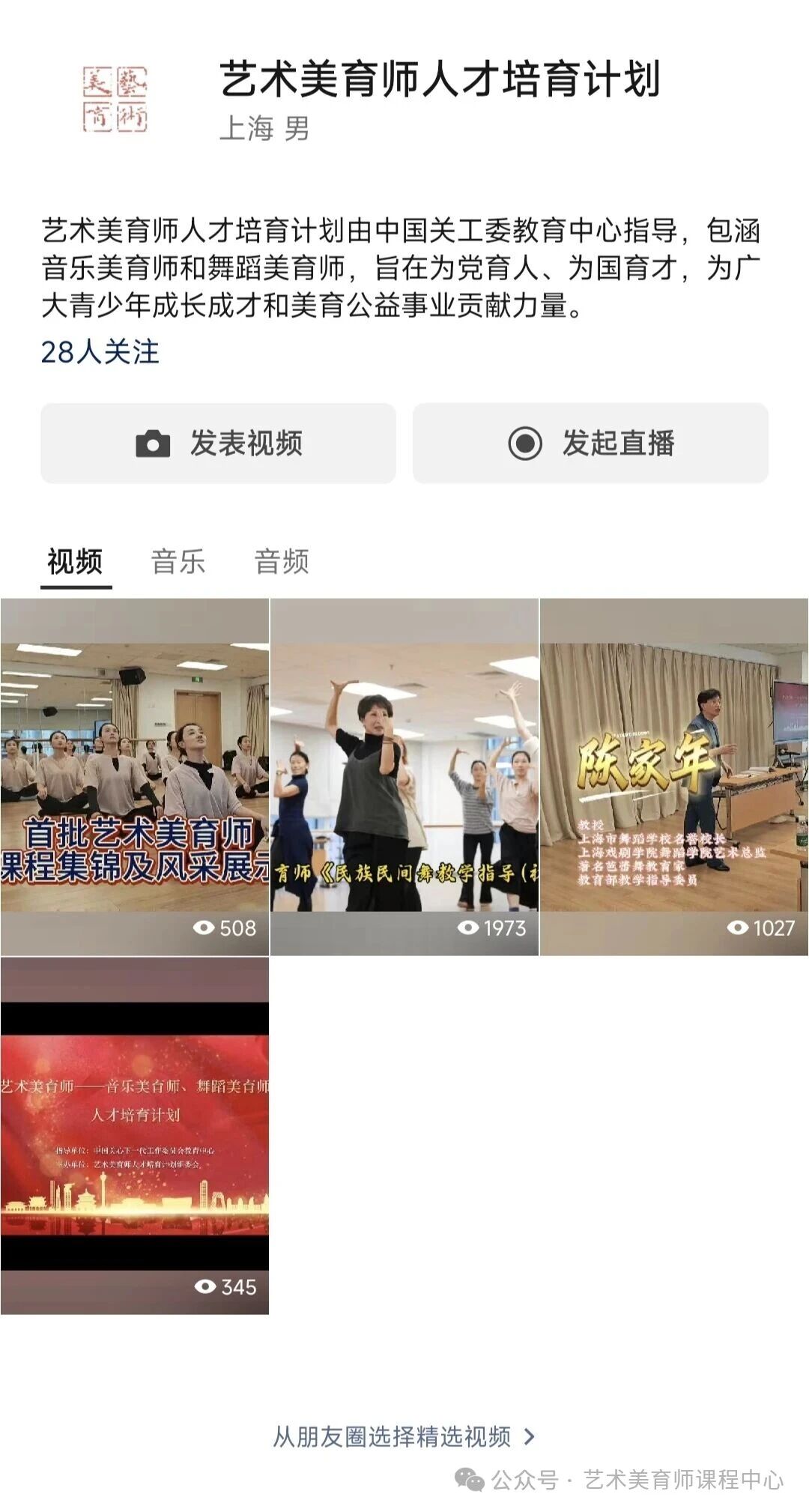This screenshot has width=809, height=1512.
Task: Open the red 人才培育计划 video
Action: [x=135, y=1135]
